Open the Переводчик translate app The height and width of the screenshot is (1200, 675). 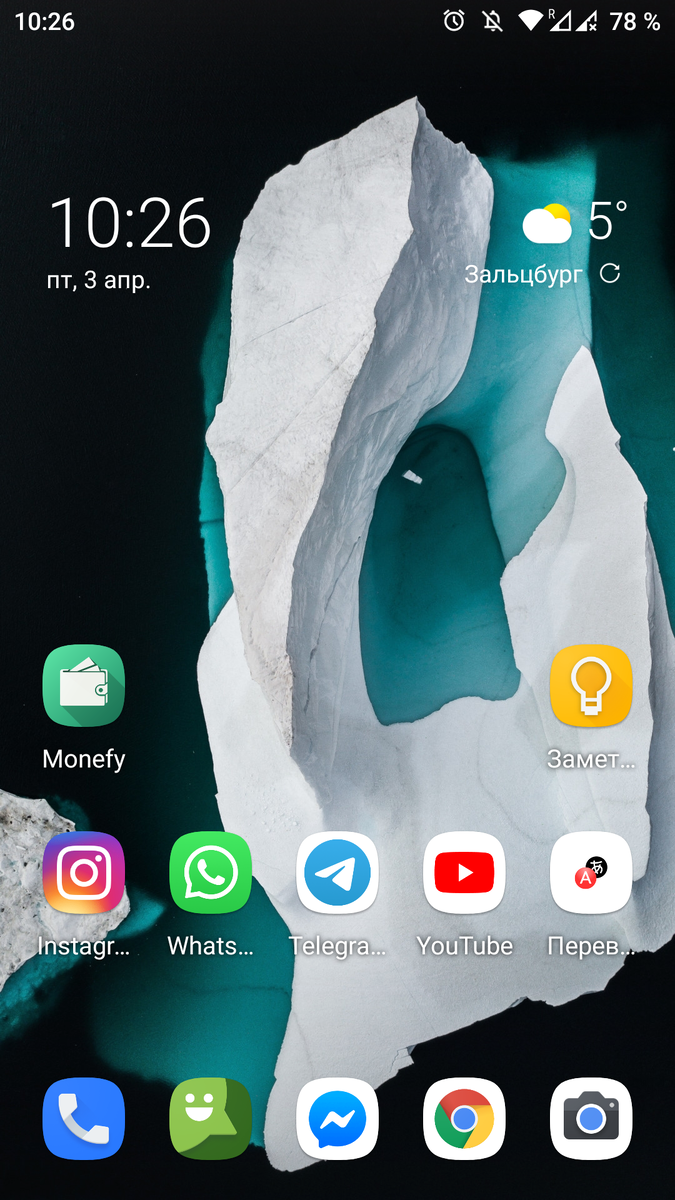tap(591, 873)
